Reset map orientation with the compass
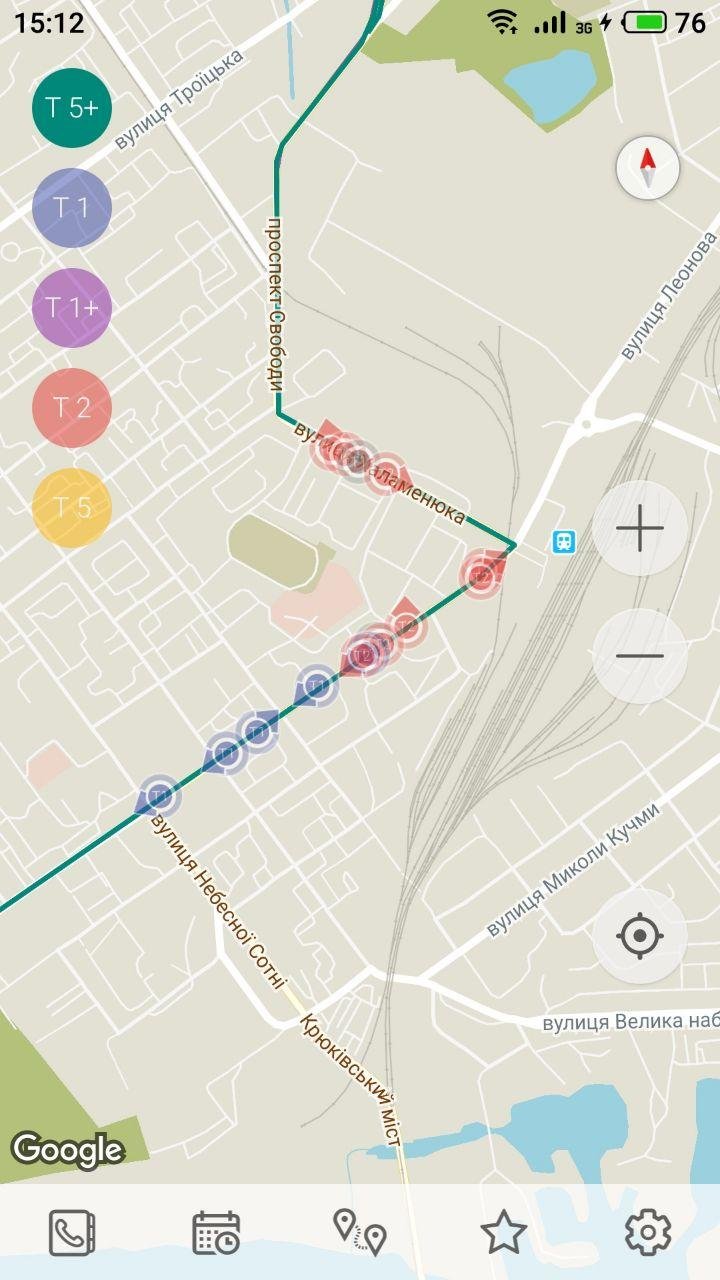720x1280 pixels. [x=648, y=168]
